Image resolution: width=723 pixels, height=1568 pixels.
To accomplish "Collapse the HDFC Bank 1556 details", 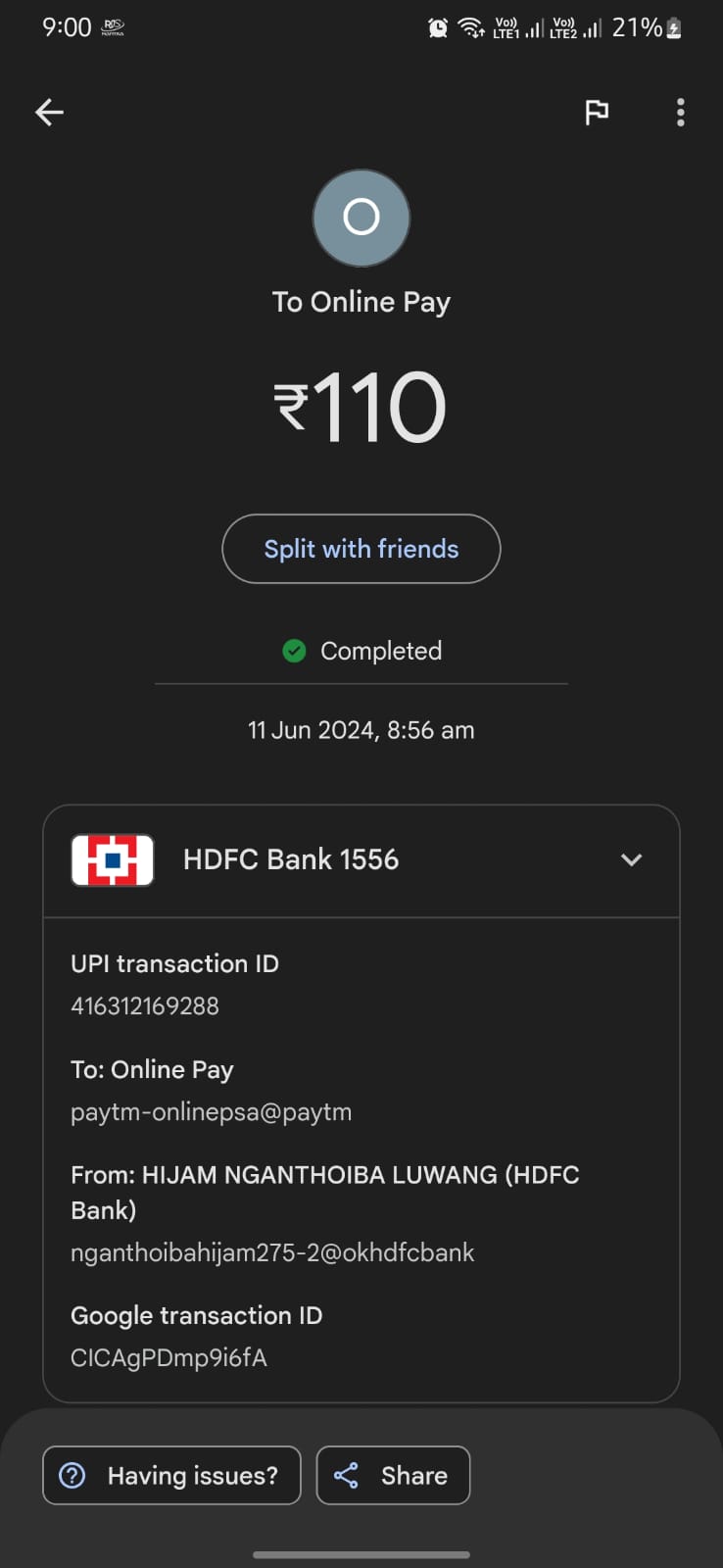I will point(631,859).
